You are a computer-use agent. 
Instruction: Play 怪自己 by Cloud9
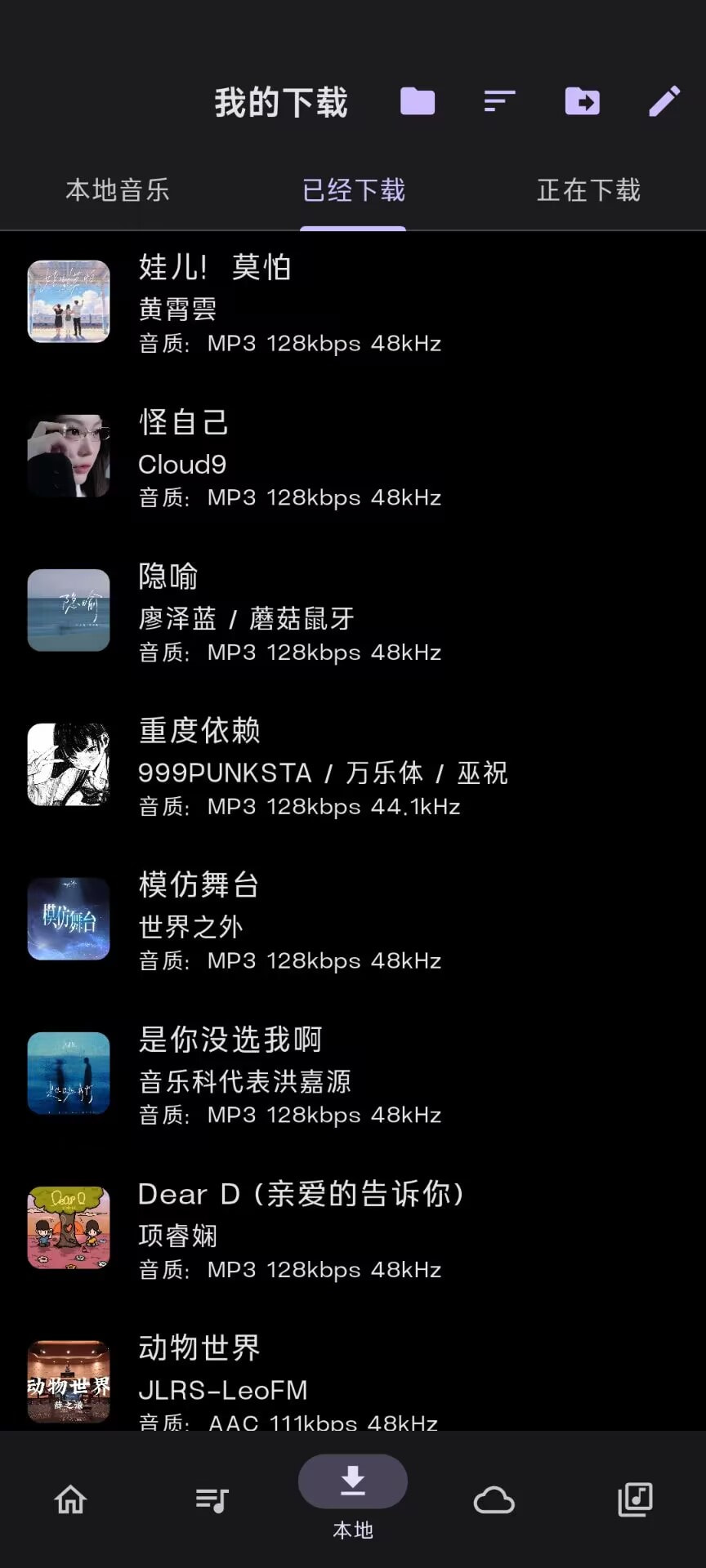(x=353, y=457)
